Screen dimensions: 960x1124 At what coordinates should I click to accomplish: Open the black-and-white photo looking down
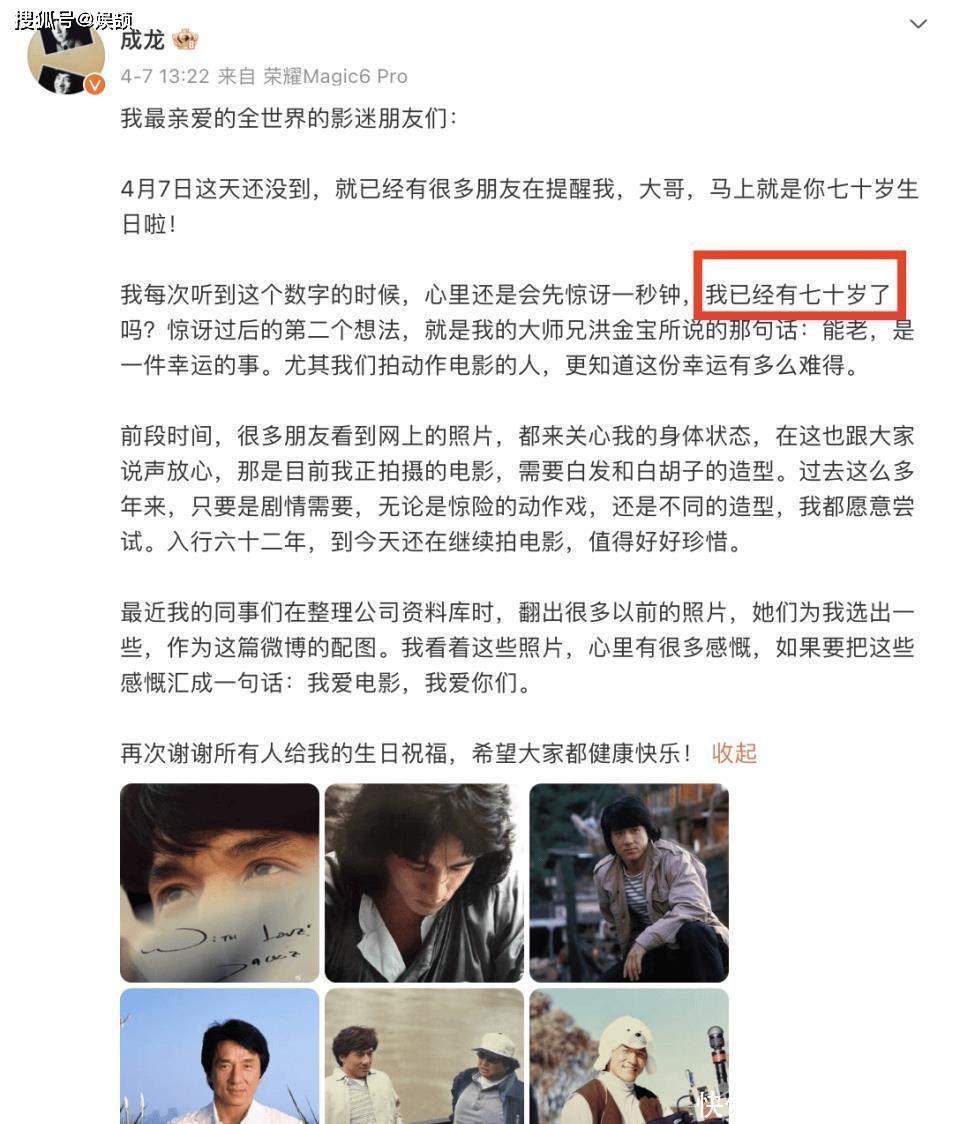click(x=424, y=882)
